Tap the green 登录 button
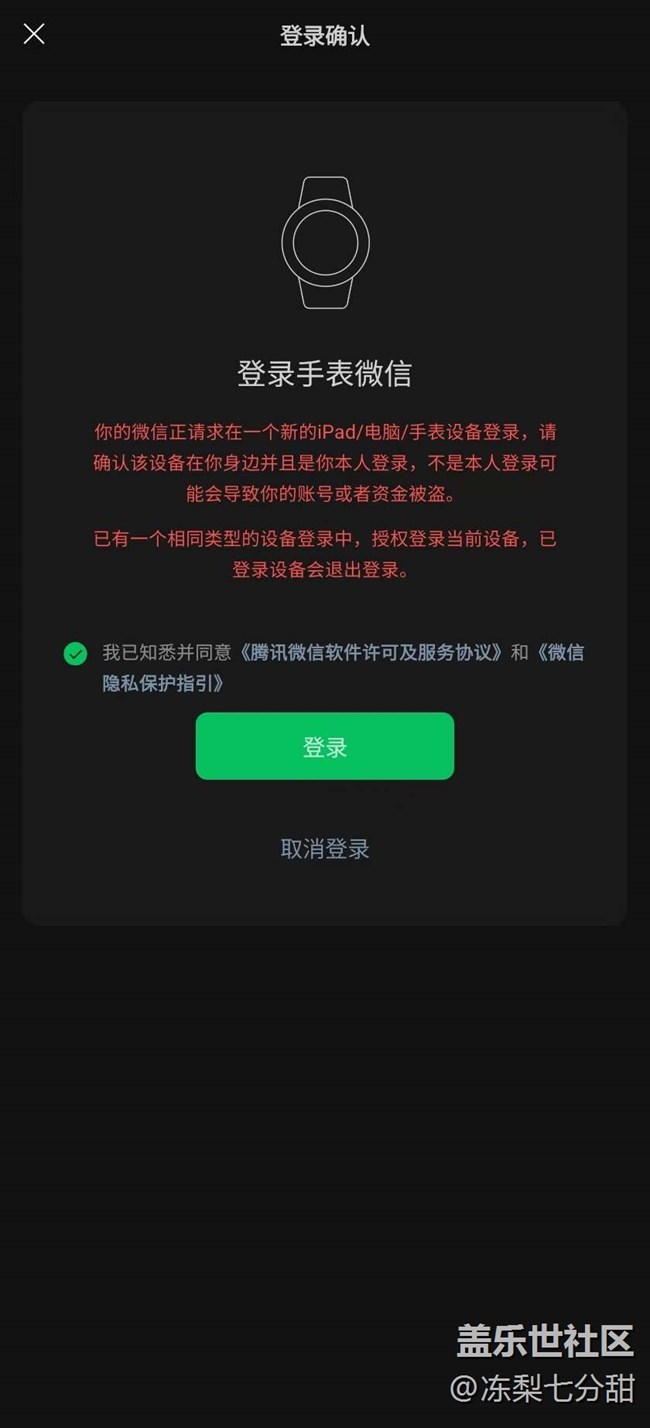The image size is (650, 1428). click(x=325, y=746)
